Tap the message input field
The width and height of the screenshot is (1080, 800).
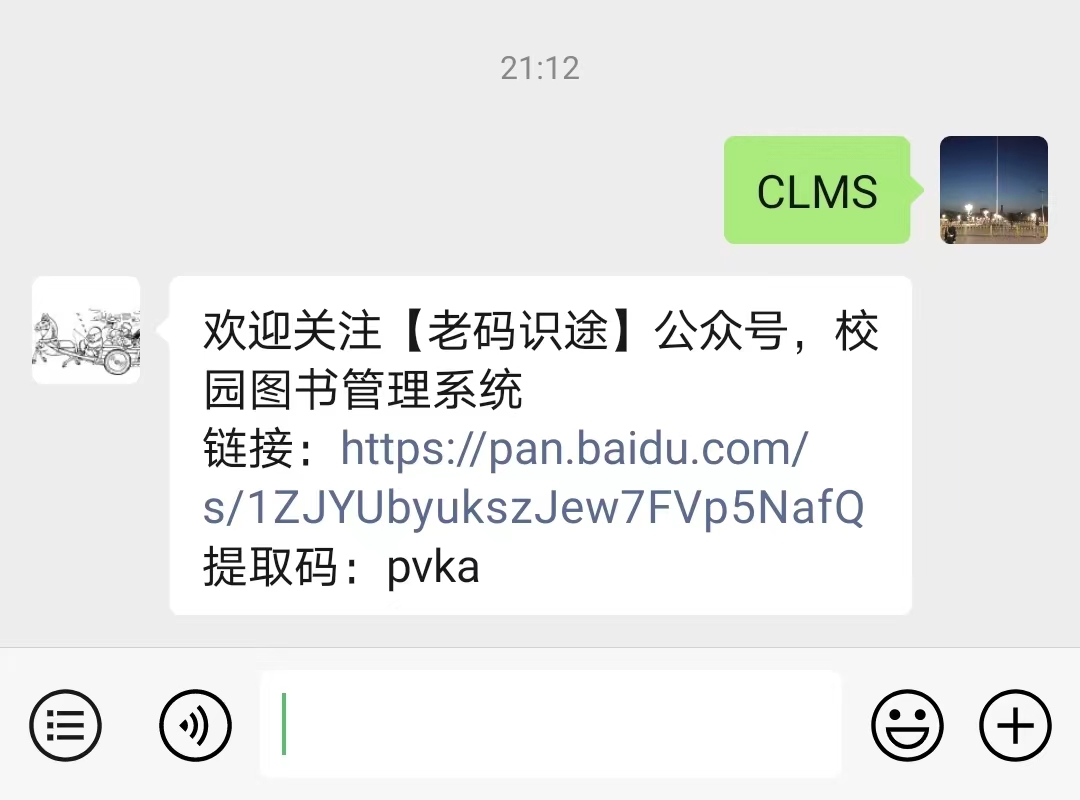click(550, 724)
